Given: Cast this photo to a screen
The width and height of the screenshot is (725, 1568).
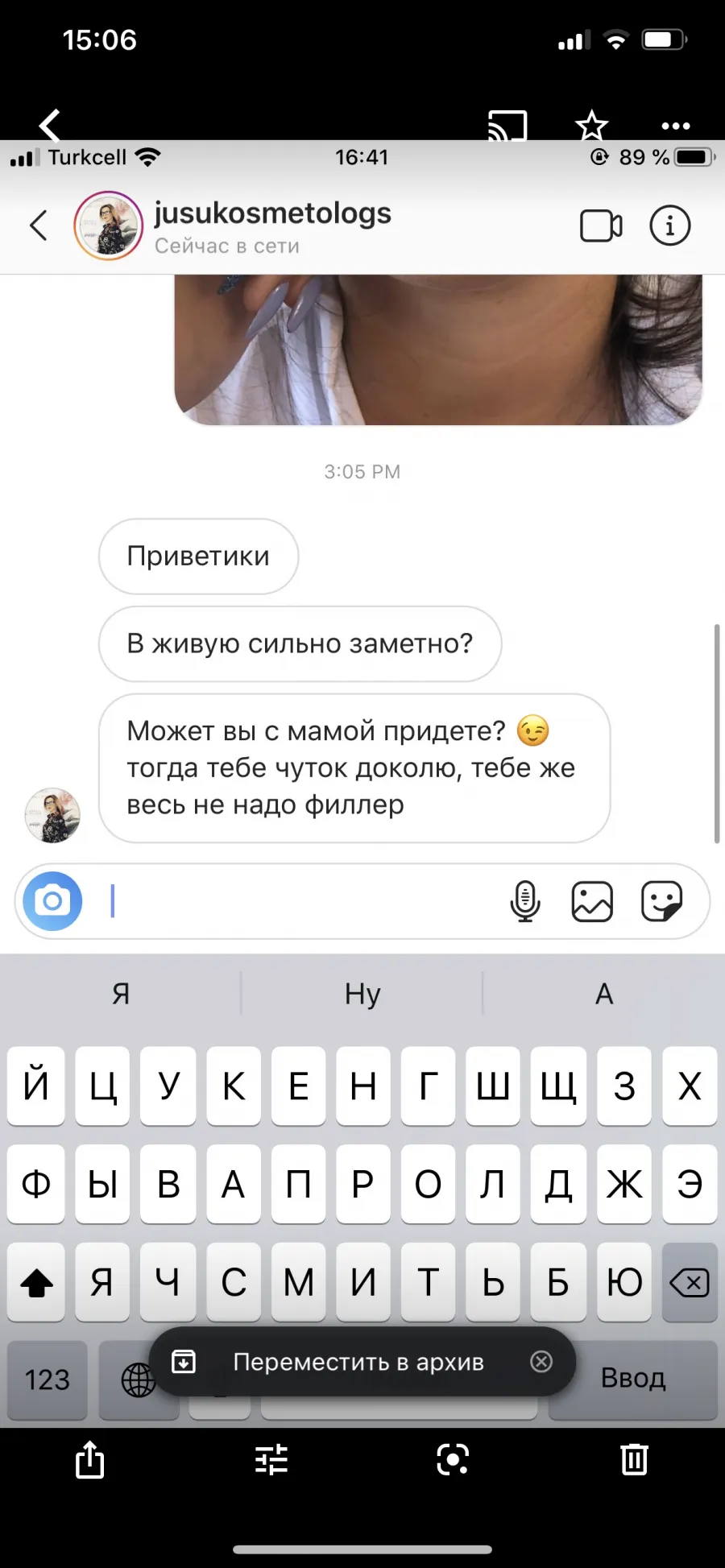Looking at the screenshot, I should pos(507,126).
